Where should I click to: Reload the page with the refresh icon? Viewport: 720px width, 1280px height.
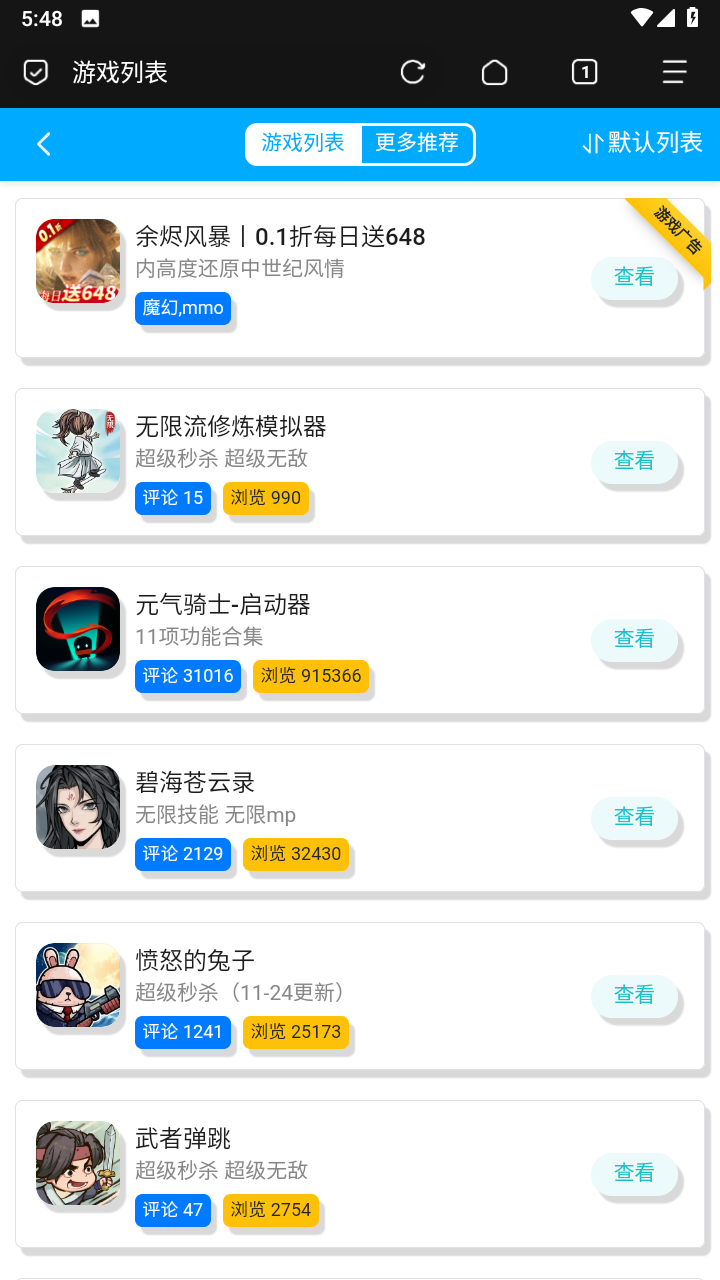[x=412, y=72]
